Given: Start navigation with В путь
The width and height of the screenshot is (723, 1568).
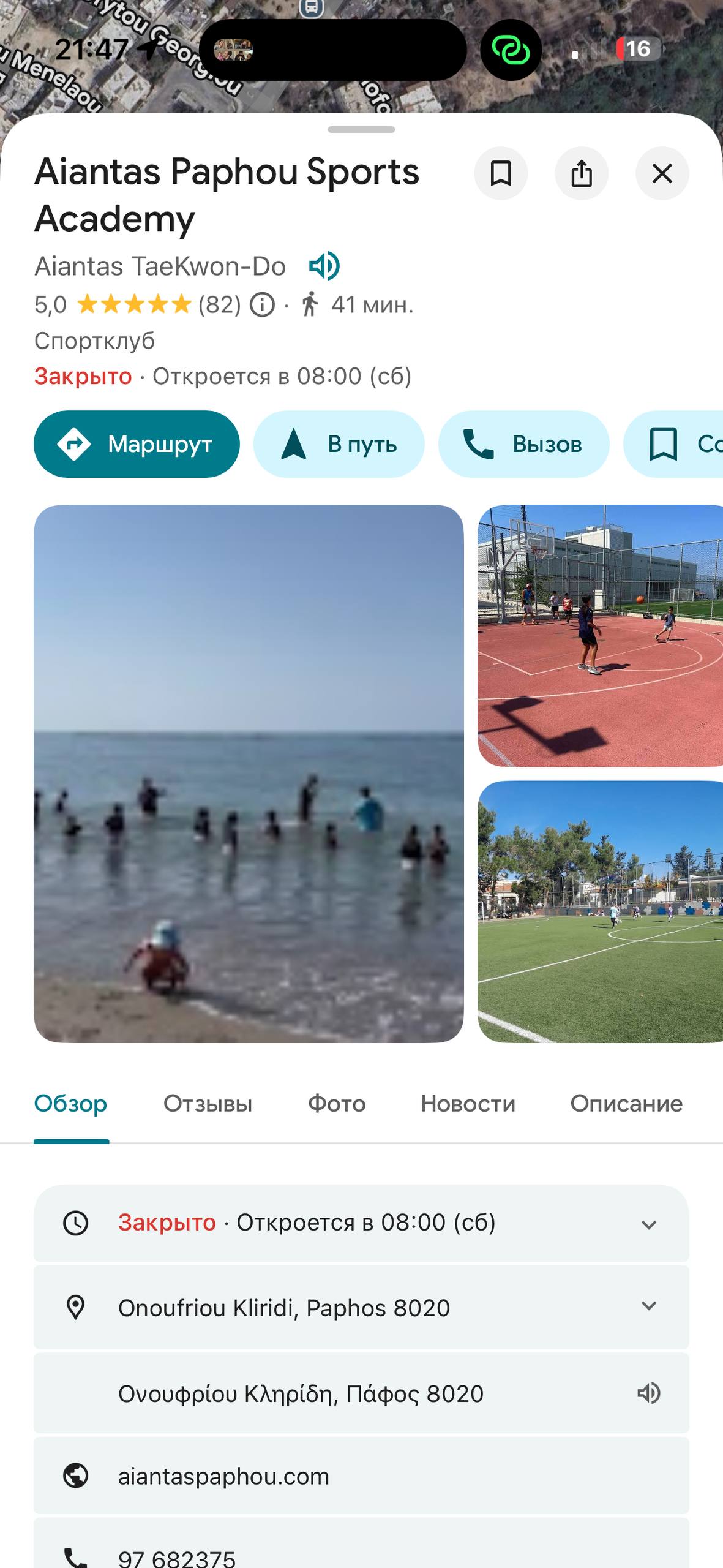Looking at the screenshot, I should (339, 444).
